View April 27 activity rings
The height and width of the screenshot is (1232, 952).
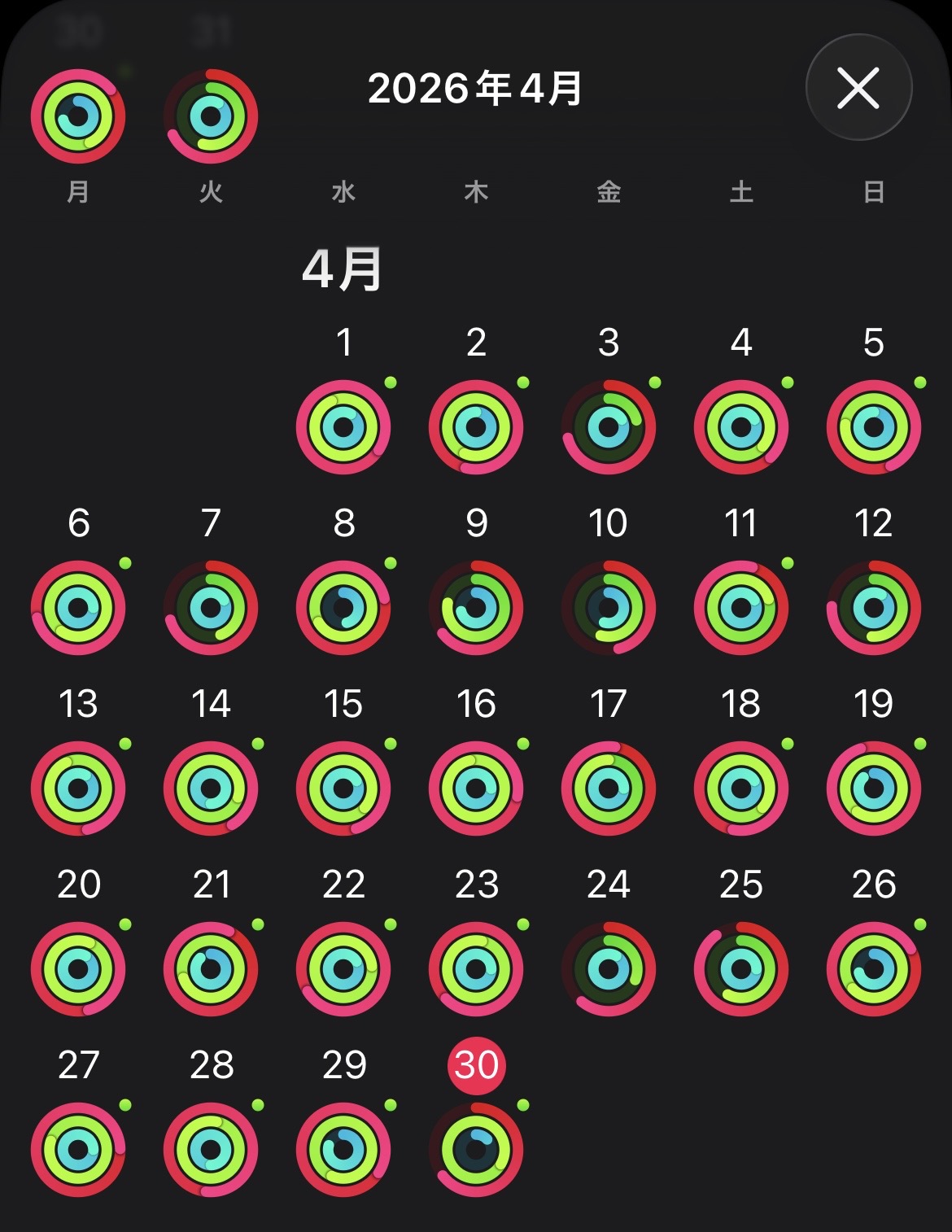(78, 1149)
